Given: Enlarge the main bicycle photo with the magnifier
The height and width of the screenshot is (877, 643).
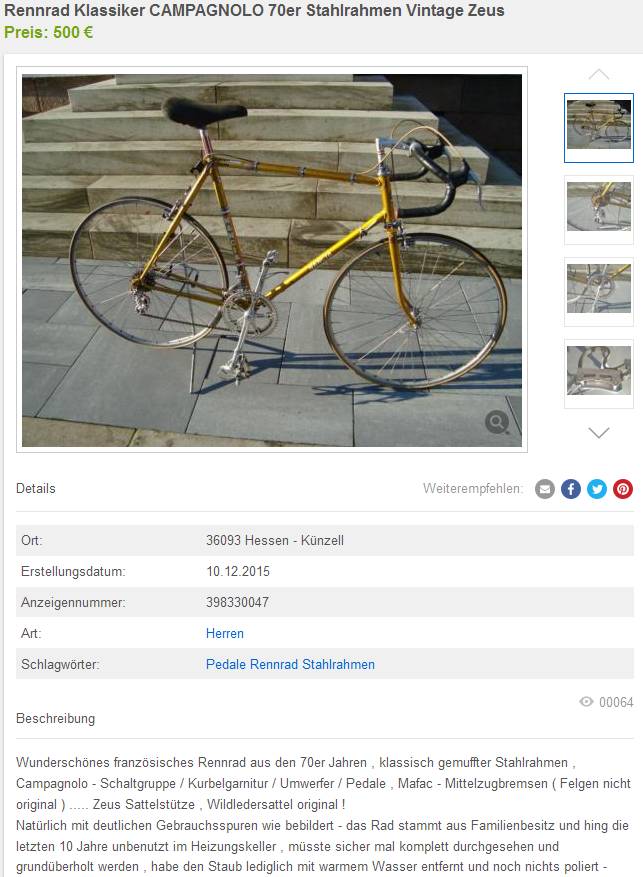Looking at the screenshot, I should [x=497, y=422].
